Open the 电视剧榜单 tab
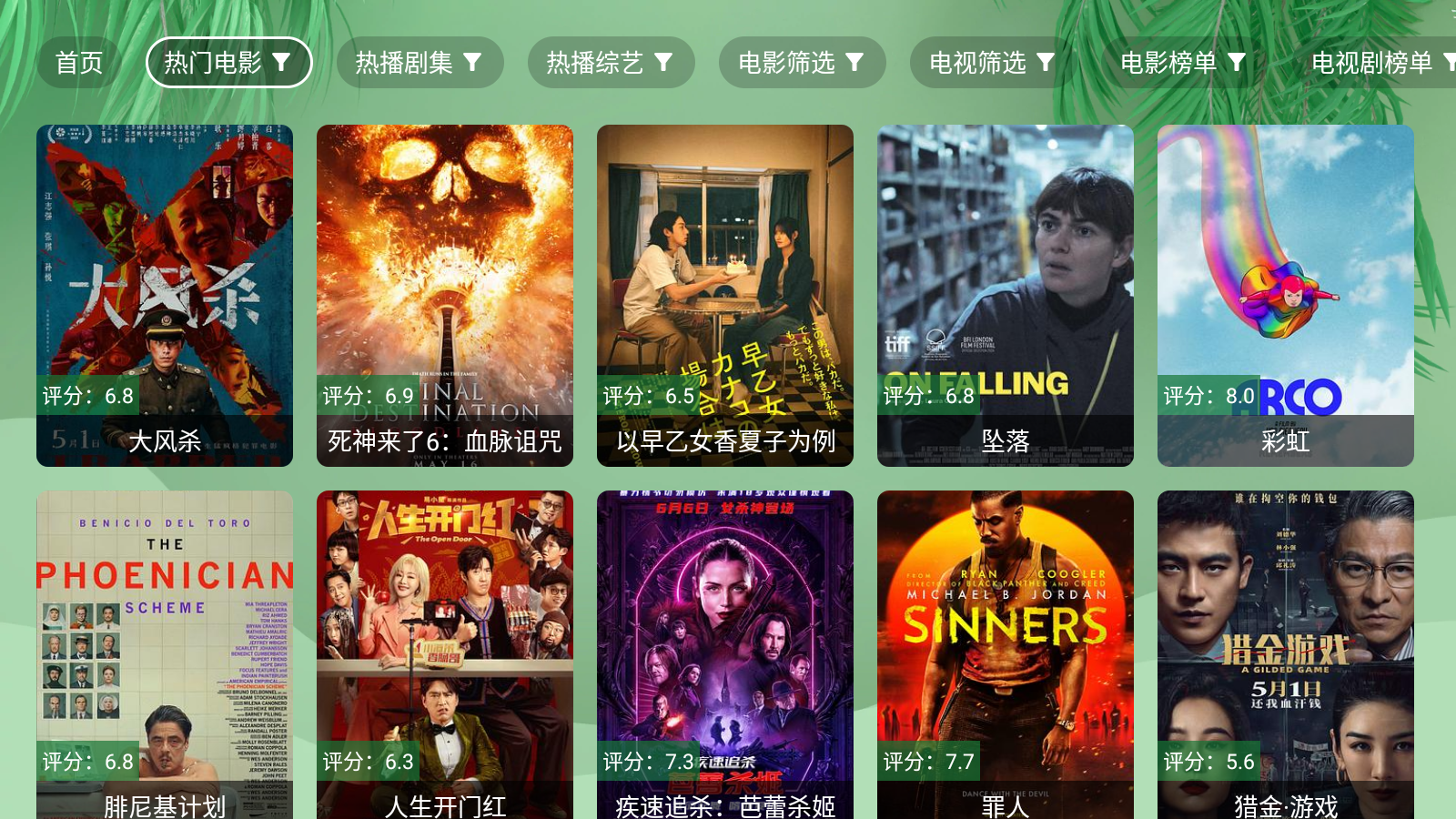1456x819 pixels. pyautogui.click(x=1379, y=63)
